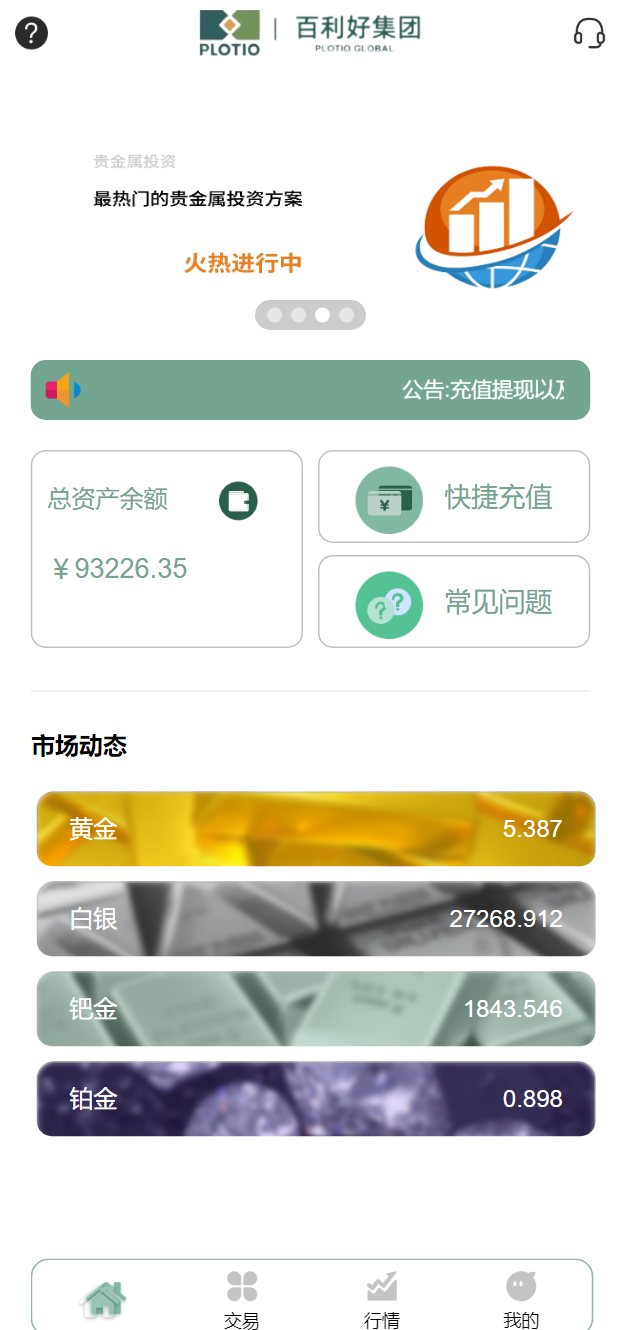The image size is (622, 1330).
Task: Open the help question mark icon
Action: click(32, 33)
